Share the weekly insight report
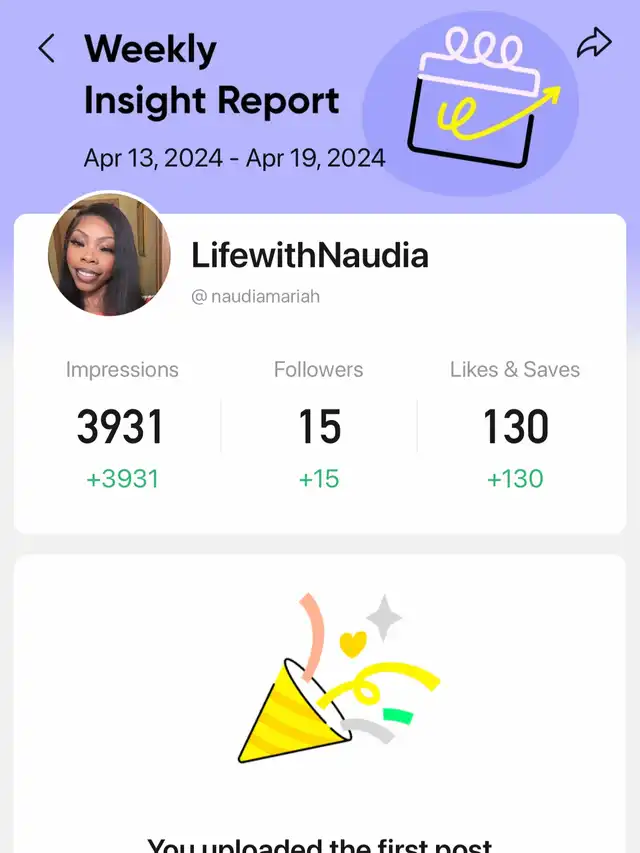Viewport: 640px width, 853px height. pos(594,45)
